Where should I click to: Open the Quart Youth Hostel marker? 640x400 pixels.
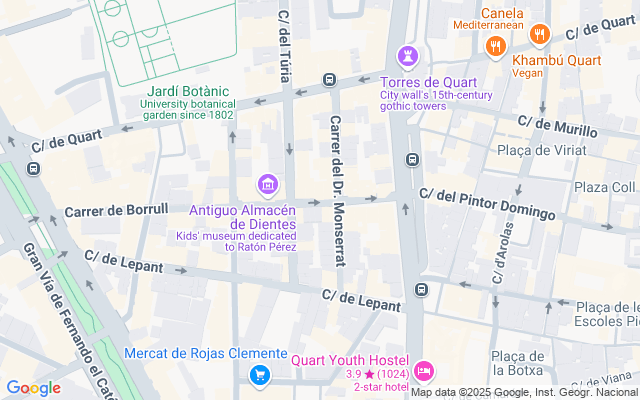coord(423,371)
